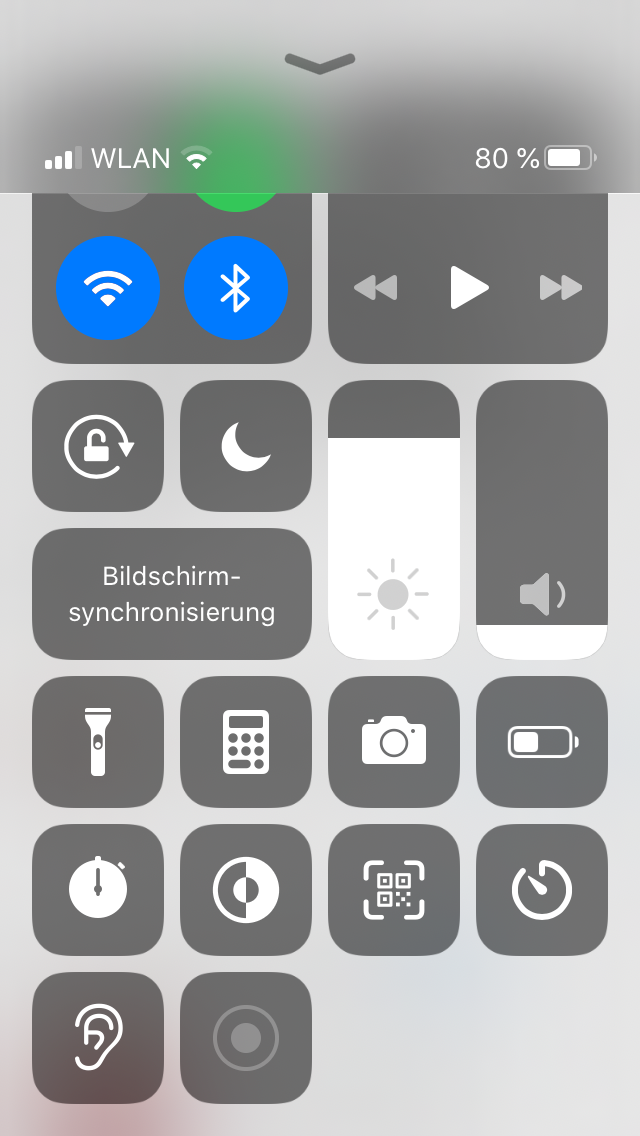Open the QR code scanner
Screen dimensions: 640x1136
tap(394, 890)
